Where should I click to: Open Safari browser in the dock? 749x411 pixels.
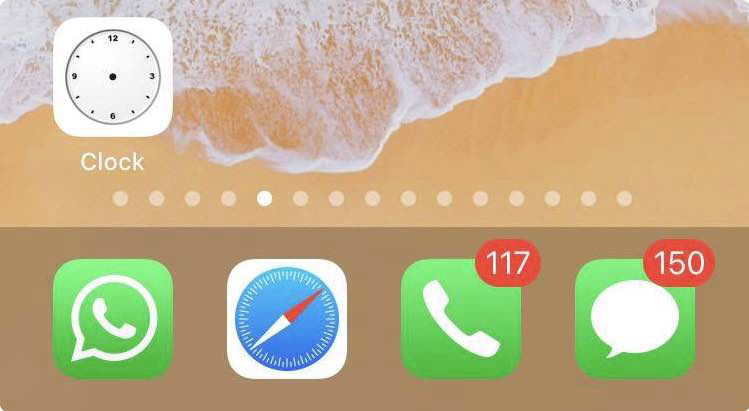click(x=286, y=319)
